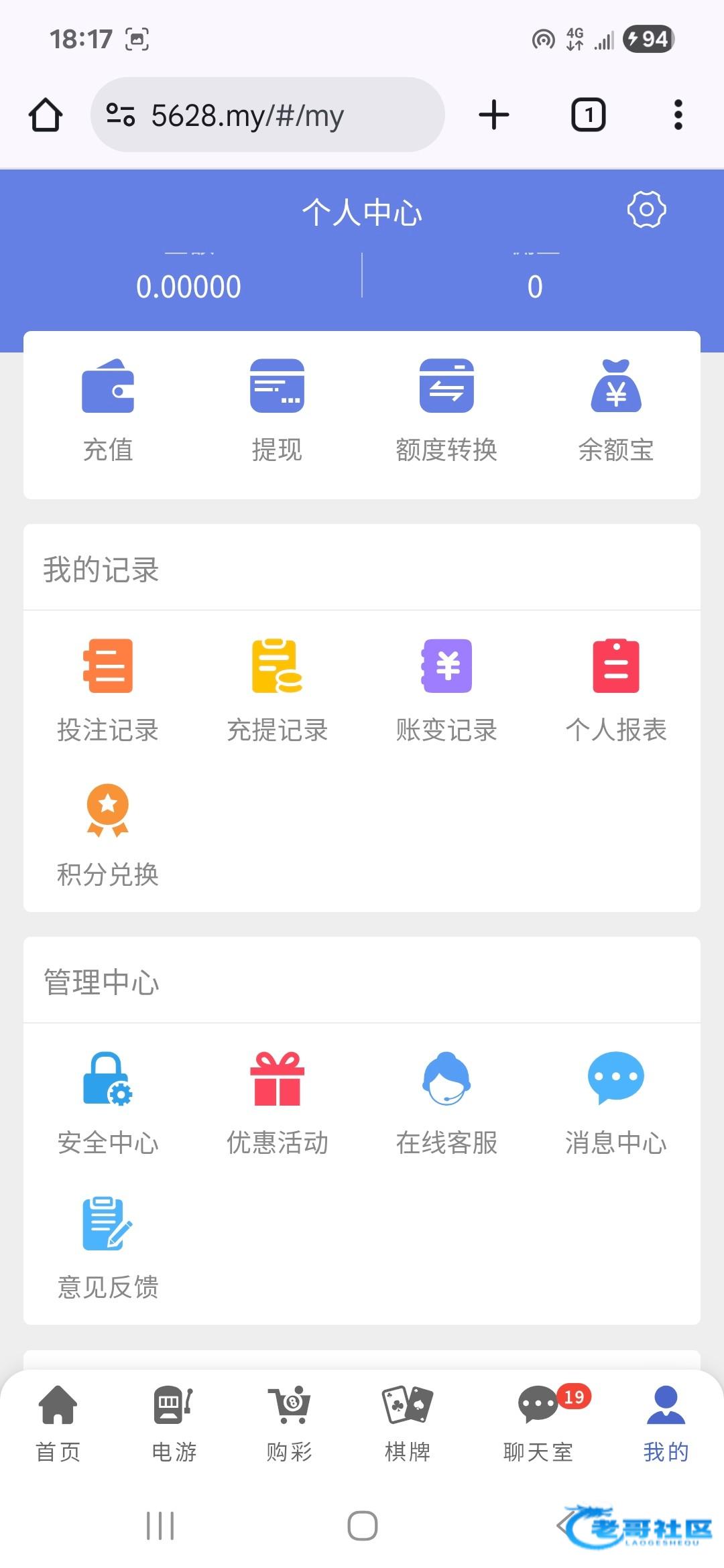Contact 在线客服 online support
This screenshot has height=1568, width=724.
tap(446, 1103)
